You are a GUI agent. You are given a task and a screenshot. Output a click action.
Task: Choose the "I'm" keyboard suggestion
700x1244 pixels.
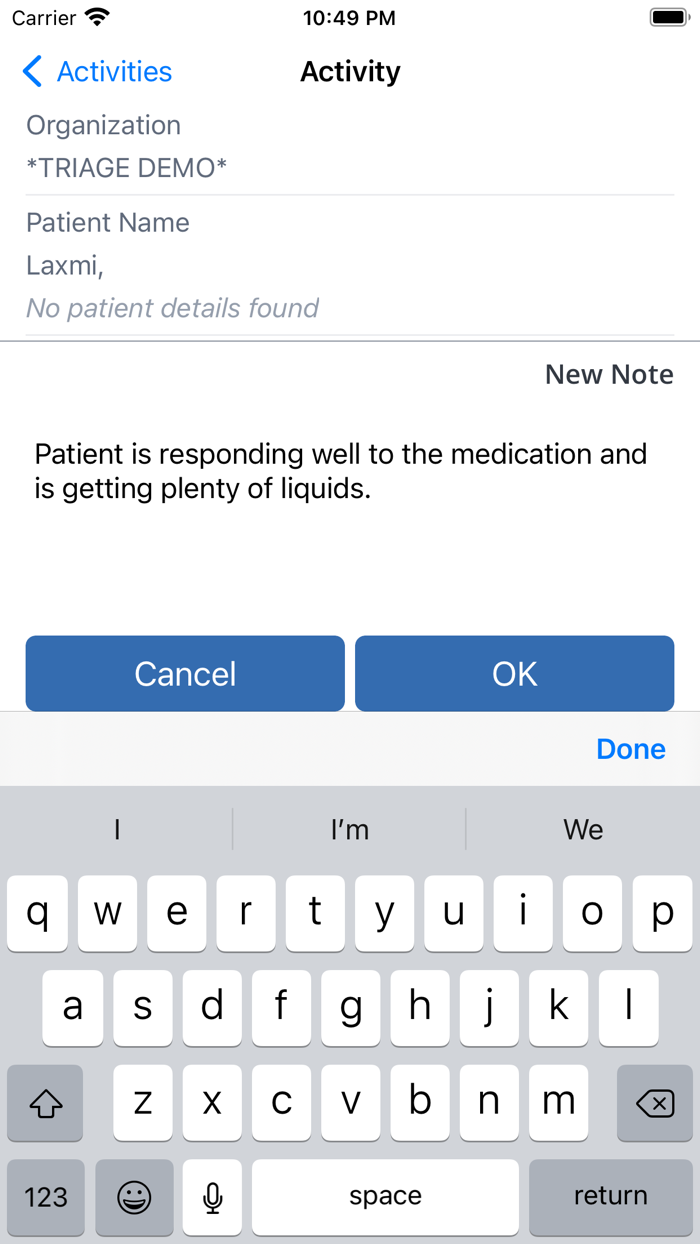click(350, 830)
